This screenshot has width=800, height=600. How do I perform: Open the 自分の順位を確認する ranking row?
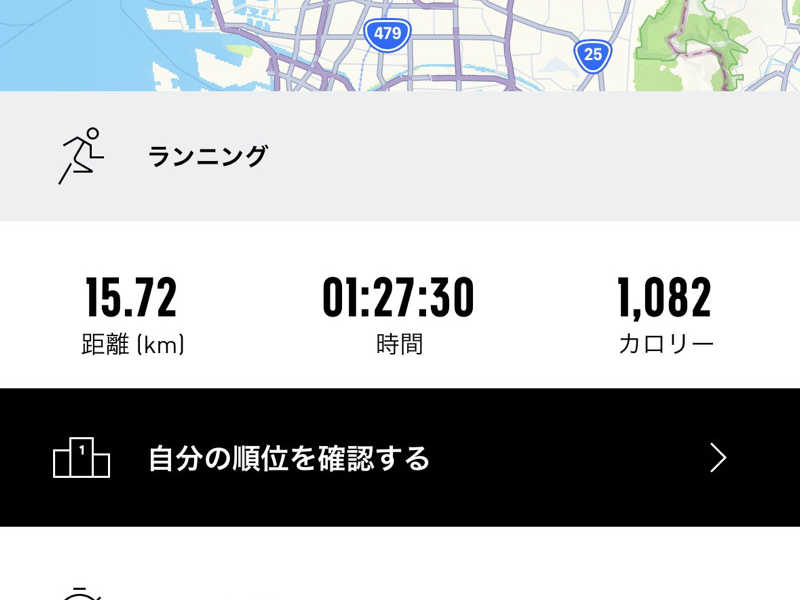click(x=400, y=458)
